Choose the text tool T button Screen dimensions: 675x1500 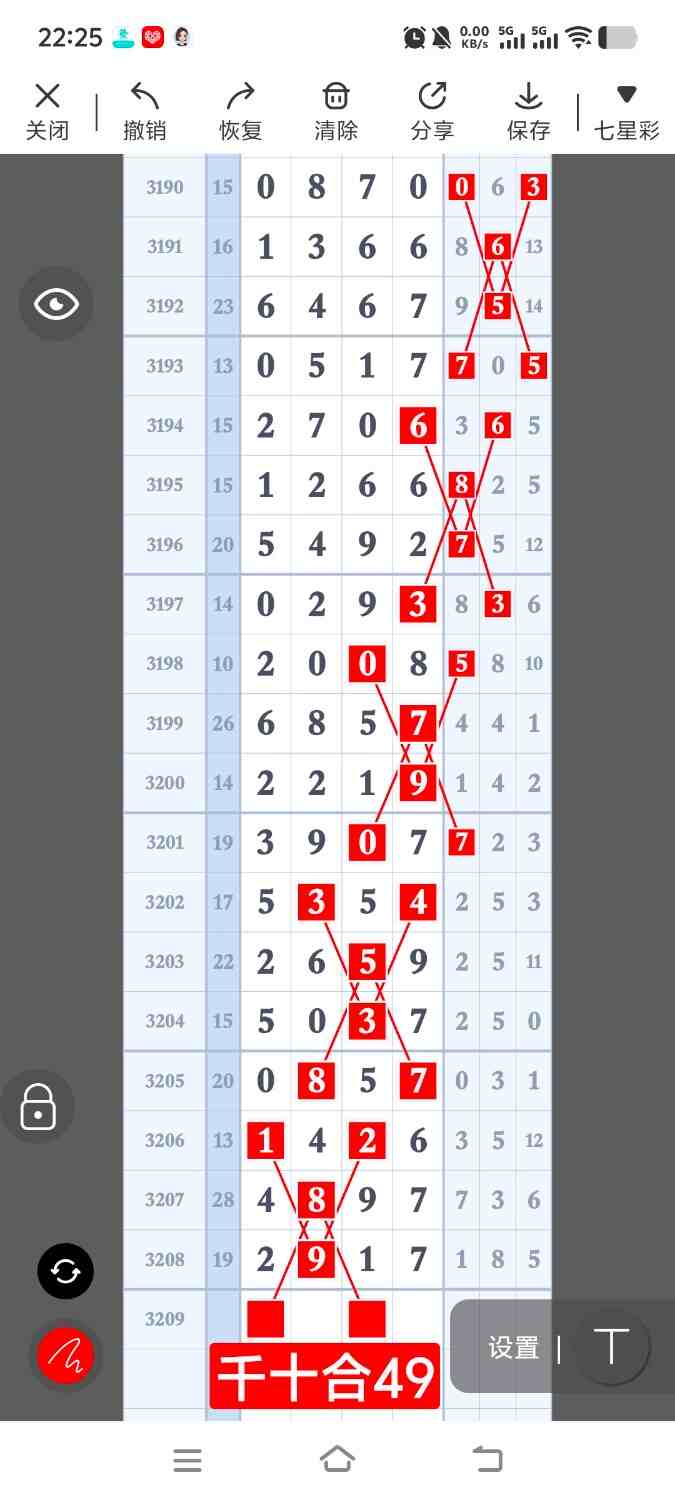pyautogui.click(x=610, y=1347)
